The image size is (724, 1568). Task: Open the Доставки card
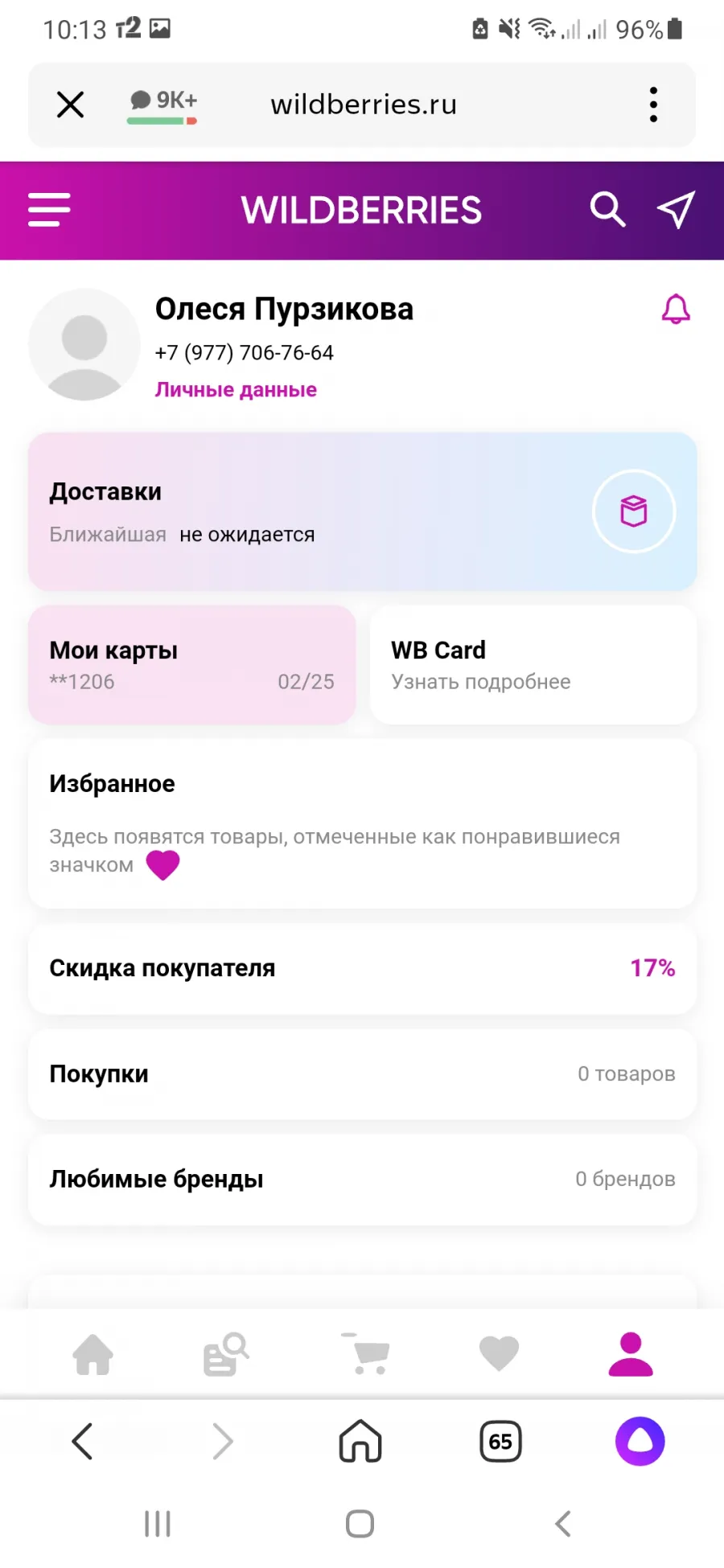(362, 511)
